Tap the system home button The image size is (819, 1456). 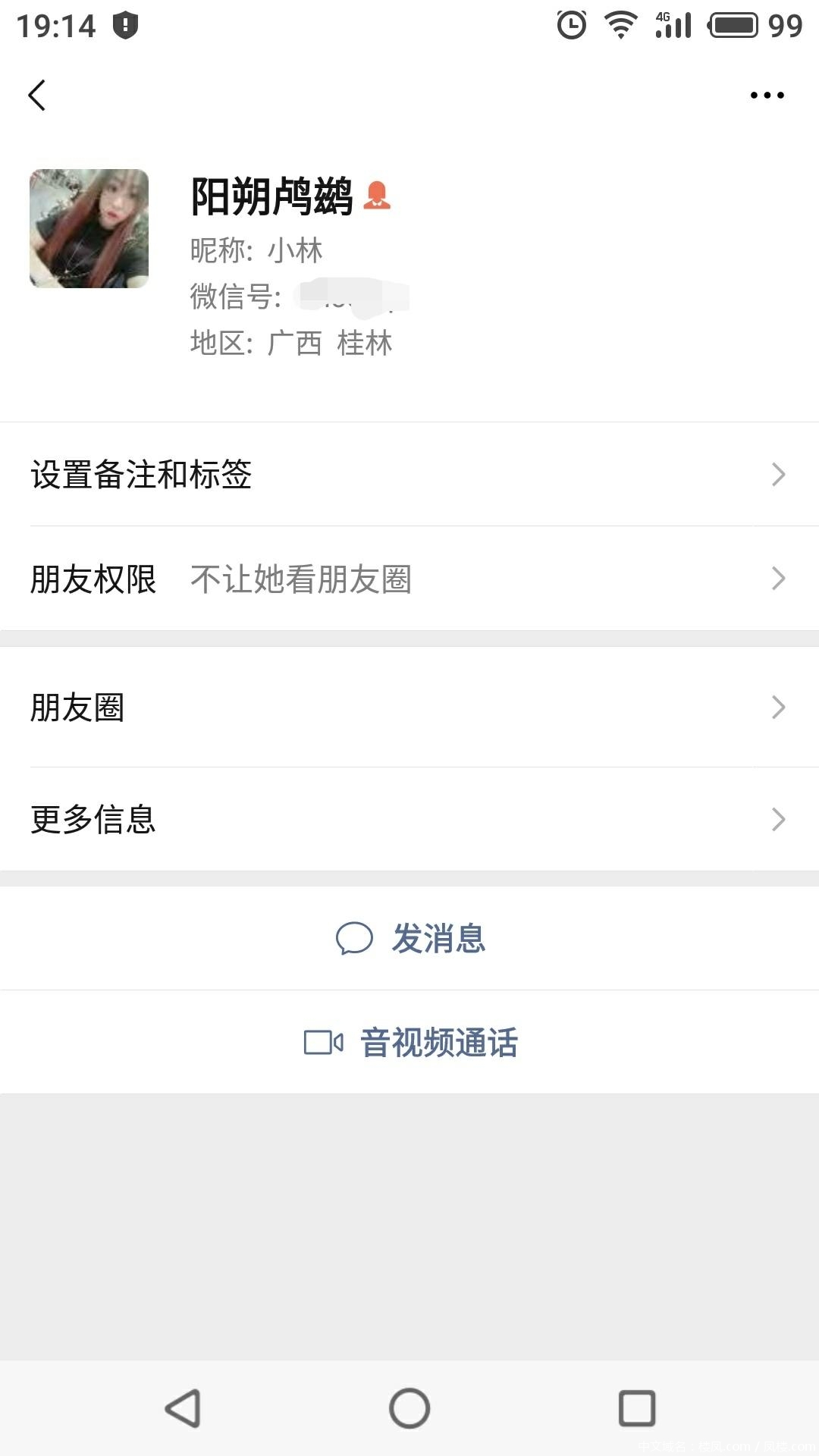click(409, 1408)
